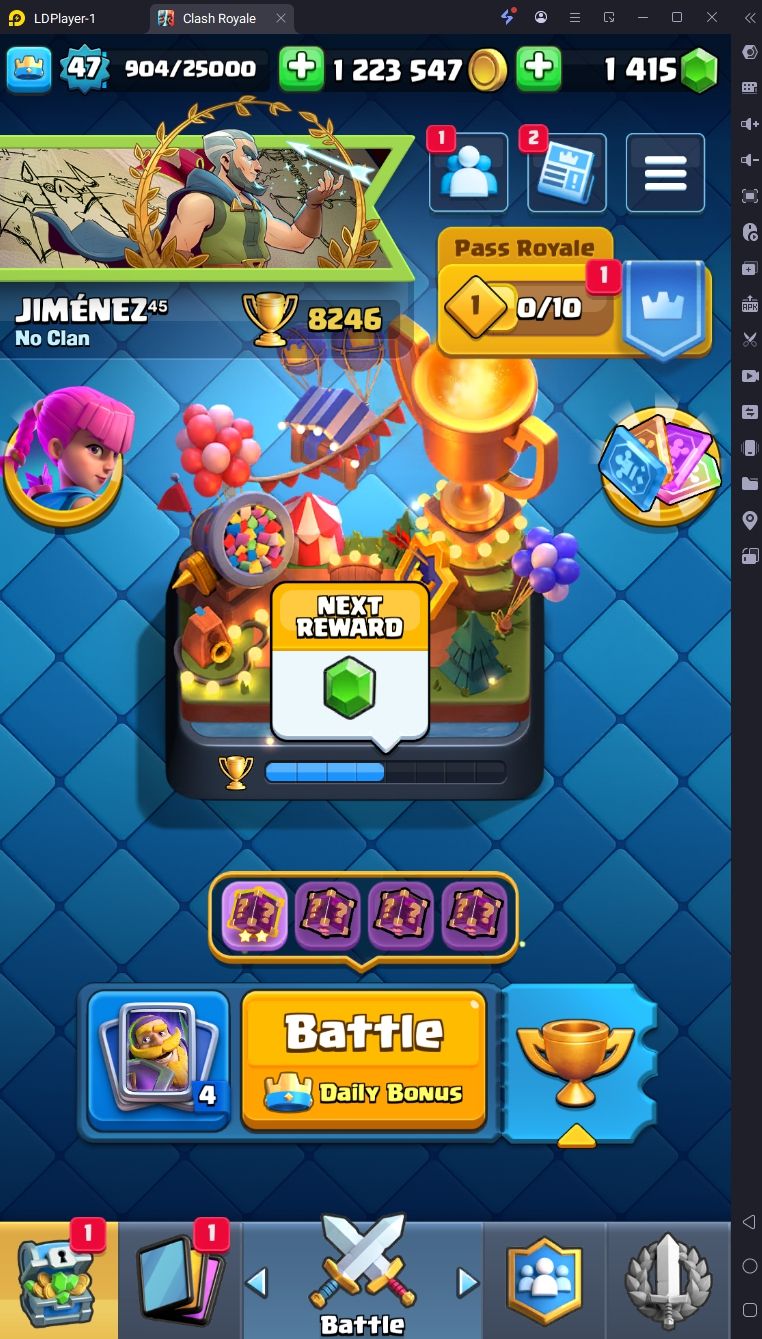Expand the trophy game mode selector
The width and height of the screenshot is (762, 1339).
[577, 1063]
